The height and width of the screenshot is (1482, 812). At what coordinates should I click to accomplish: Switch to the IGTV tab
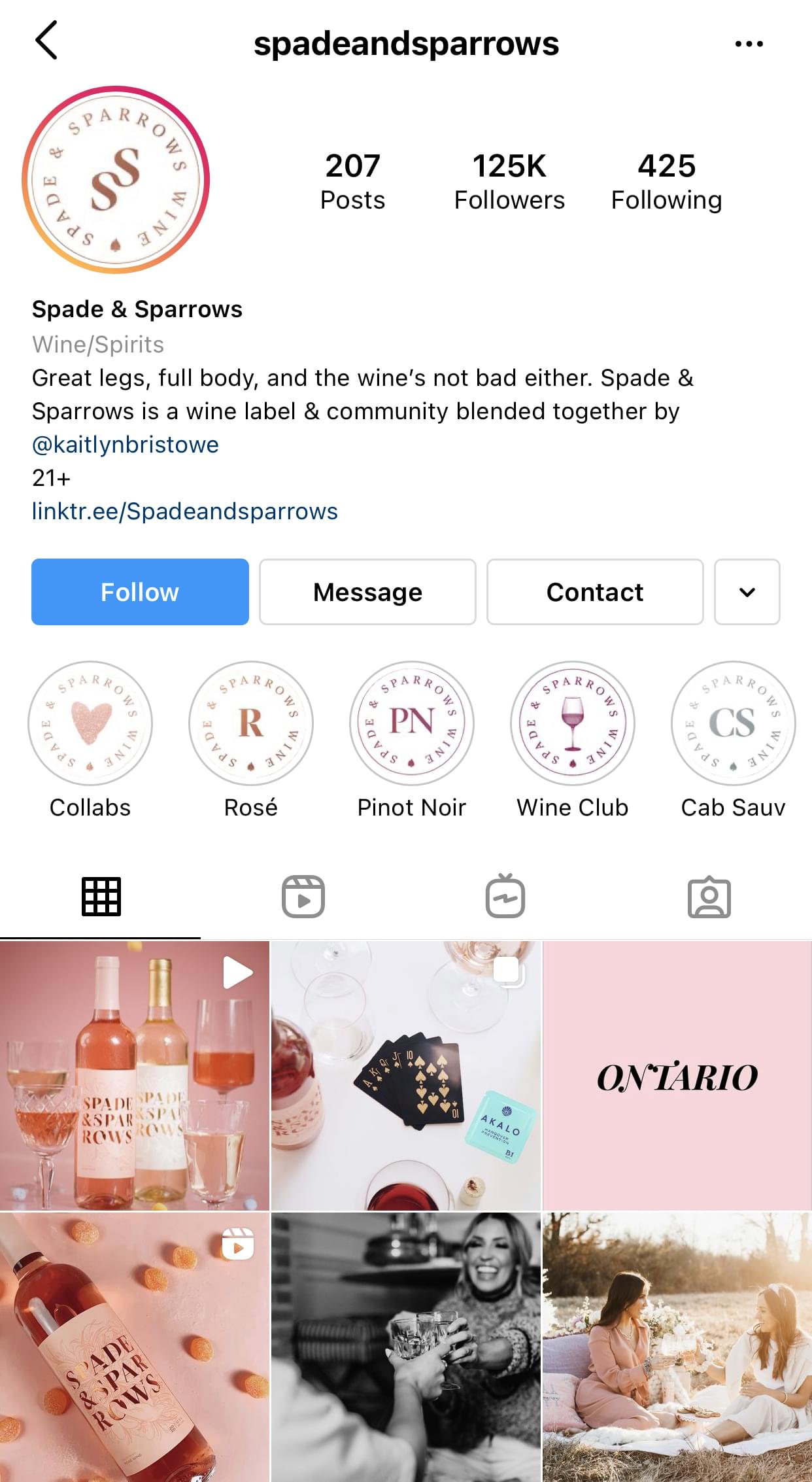[x=505, y=897]
